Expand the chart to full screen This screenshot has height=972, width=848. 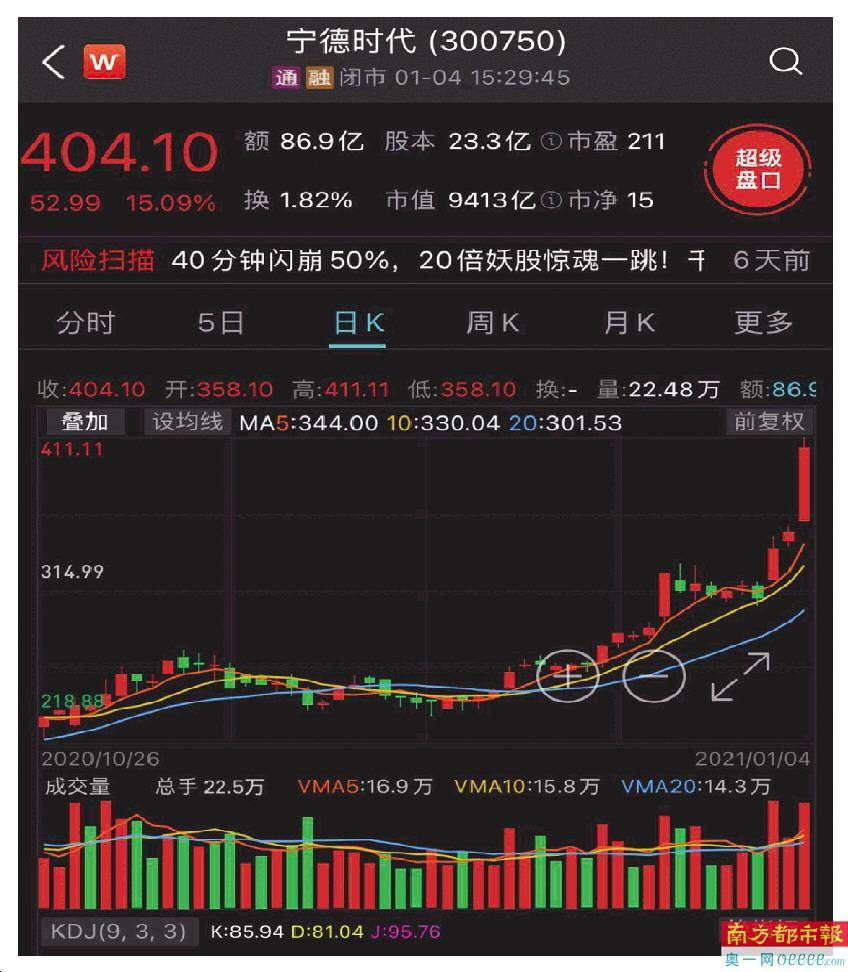click(740, 677)
